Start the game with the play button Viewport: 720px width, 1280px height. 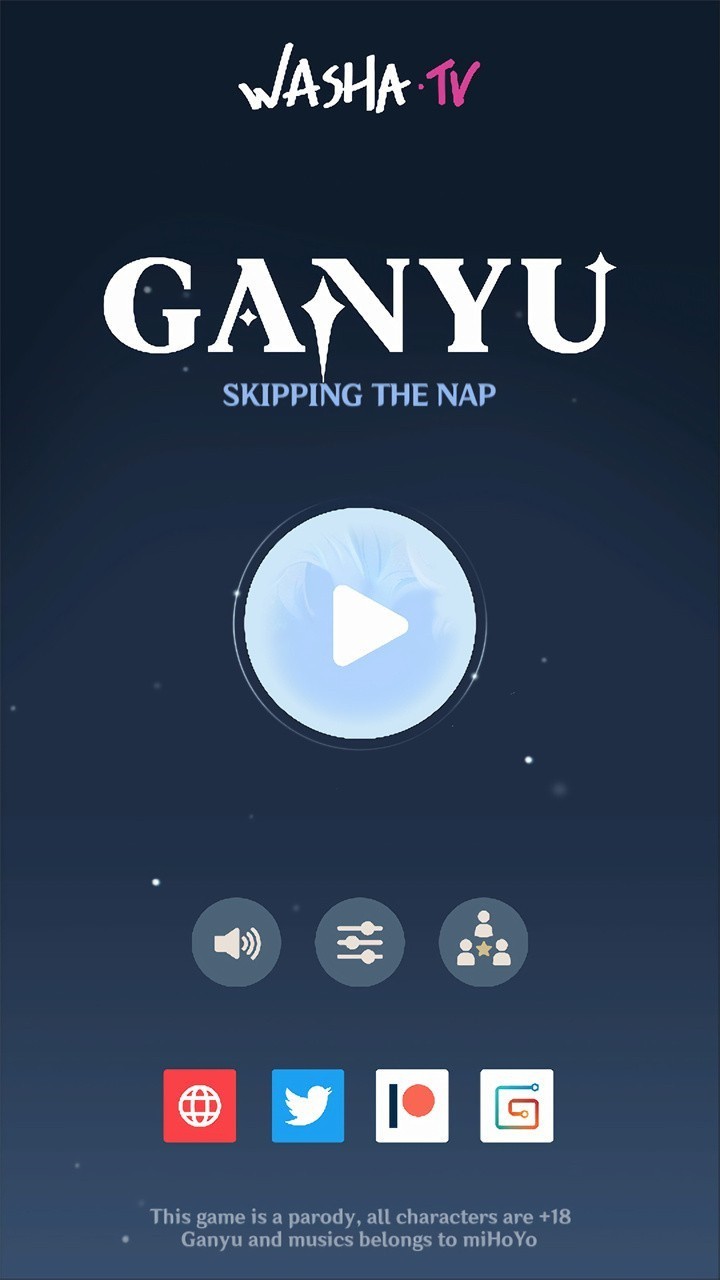pyautogui.click(x=360, y=624)
